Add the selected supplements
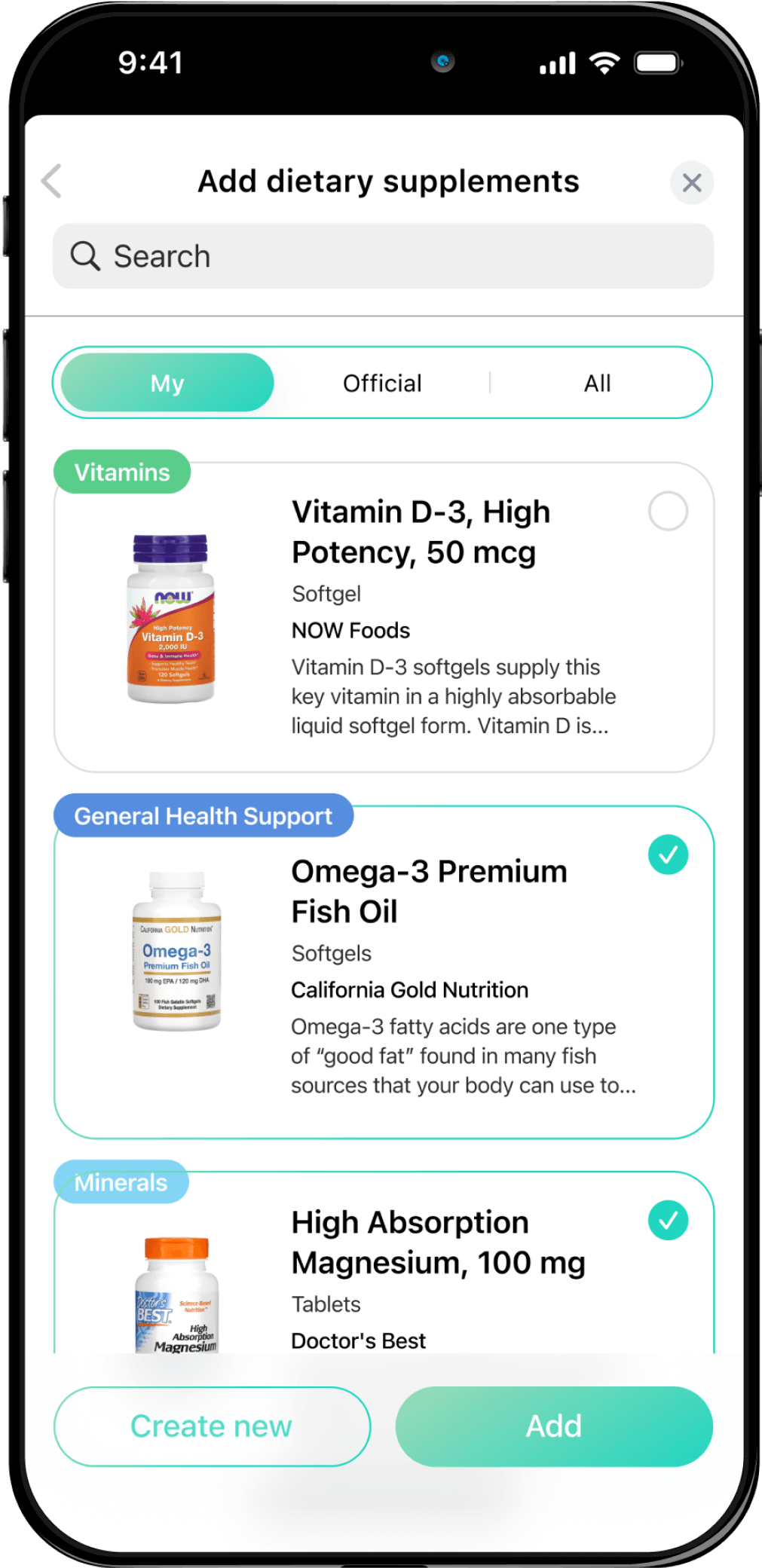Screen dimensions: 762x1568 (554, 1426)
